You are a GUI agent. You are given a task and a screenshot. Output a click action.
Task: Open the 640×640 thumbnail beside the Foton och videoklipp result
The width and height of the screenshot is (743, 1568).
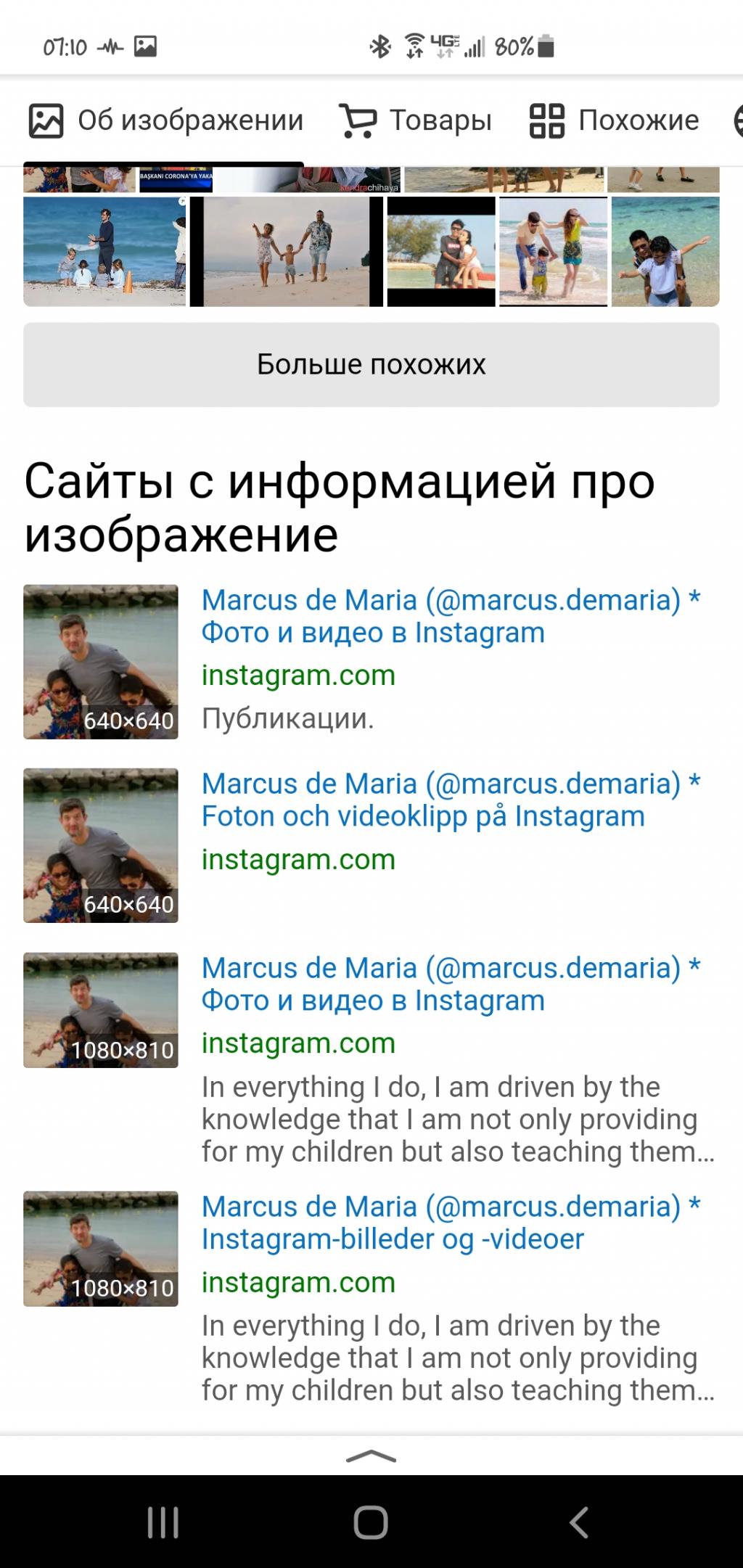[101, 845]
